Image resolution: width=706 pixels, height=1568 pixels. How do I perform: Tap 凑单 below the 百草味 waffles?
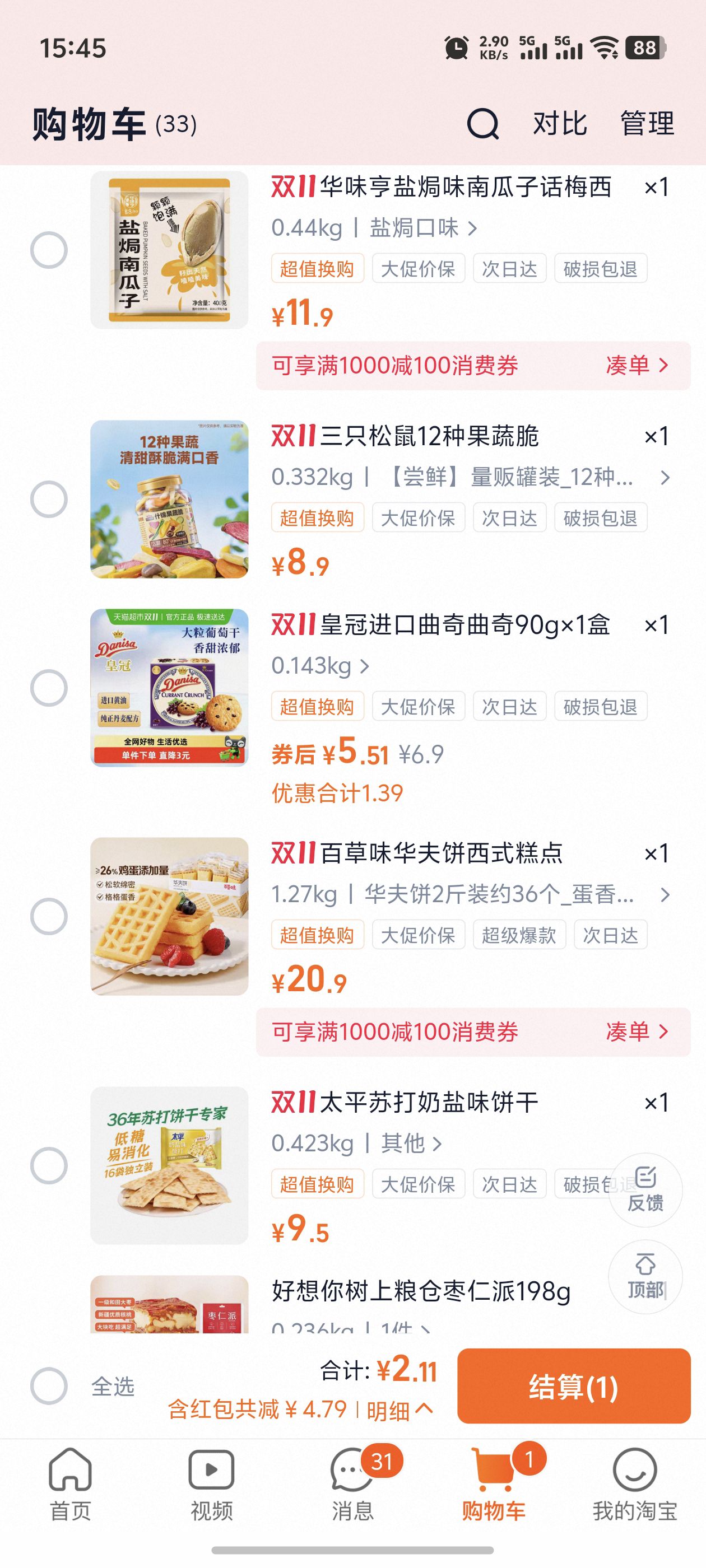point(637,1032)
